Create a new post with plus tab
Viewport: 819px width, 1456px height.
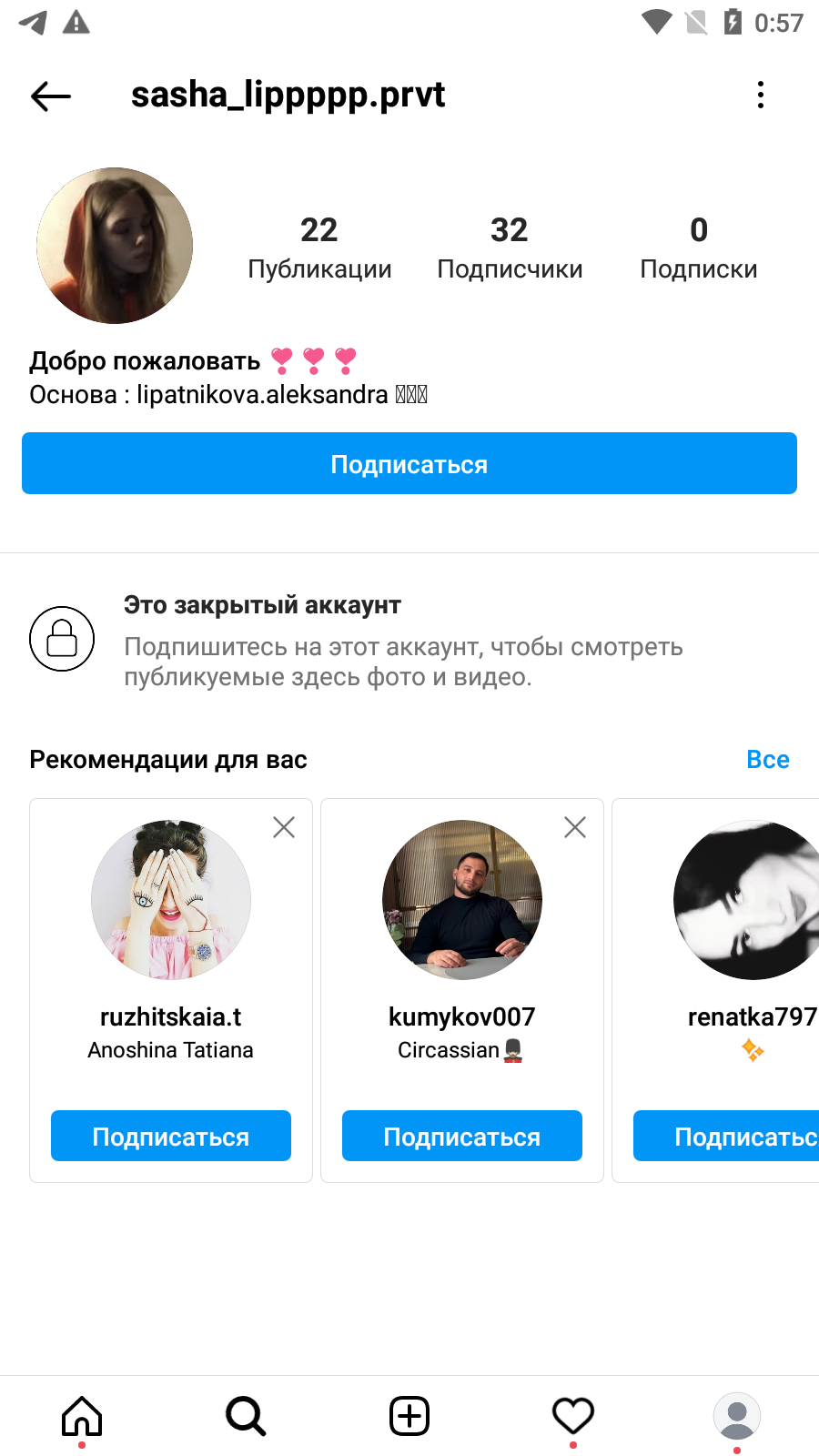[x=409, y=1416]
